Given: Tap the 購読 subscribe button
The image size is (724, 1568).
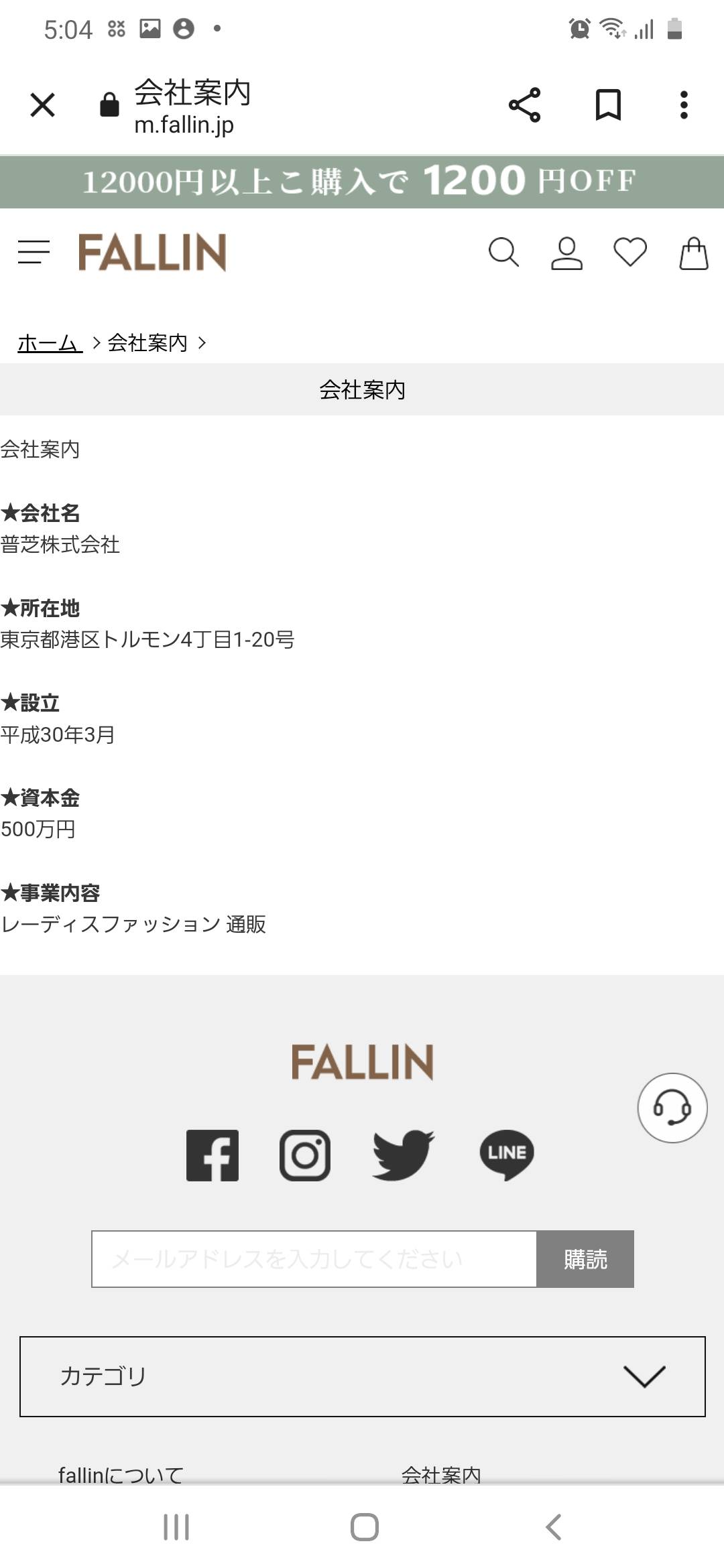Looking at the screenshot, I should (x=585, y=1259).
